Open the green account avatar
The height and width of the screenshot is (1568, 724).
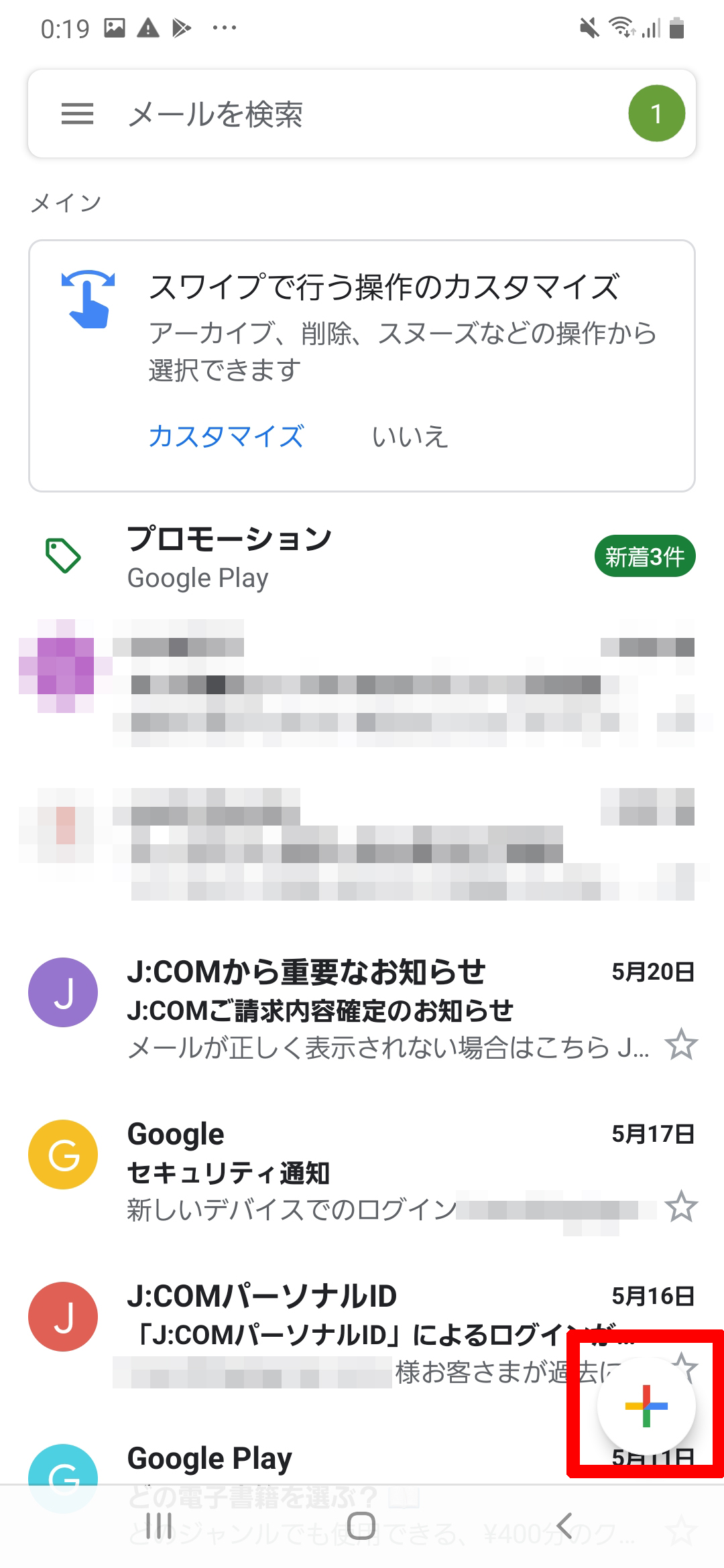pos(656,114)
